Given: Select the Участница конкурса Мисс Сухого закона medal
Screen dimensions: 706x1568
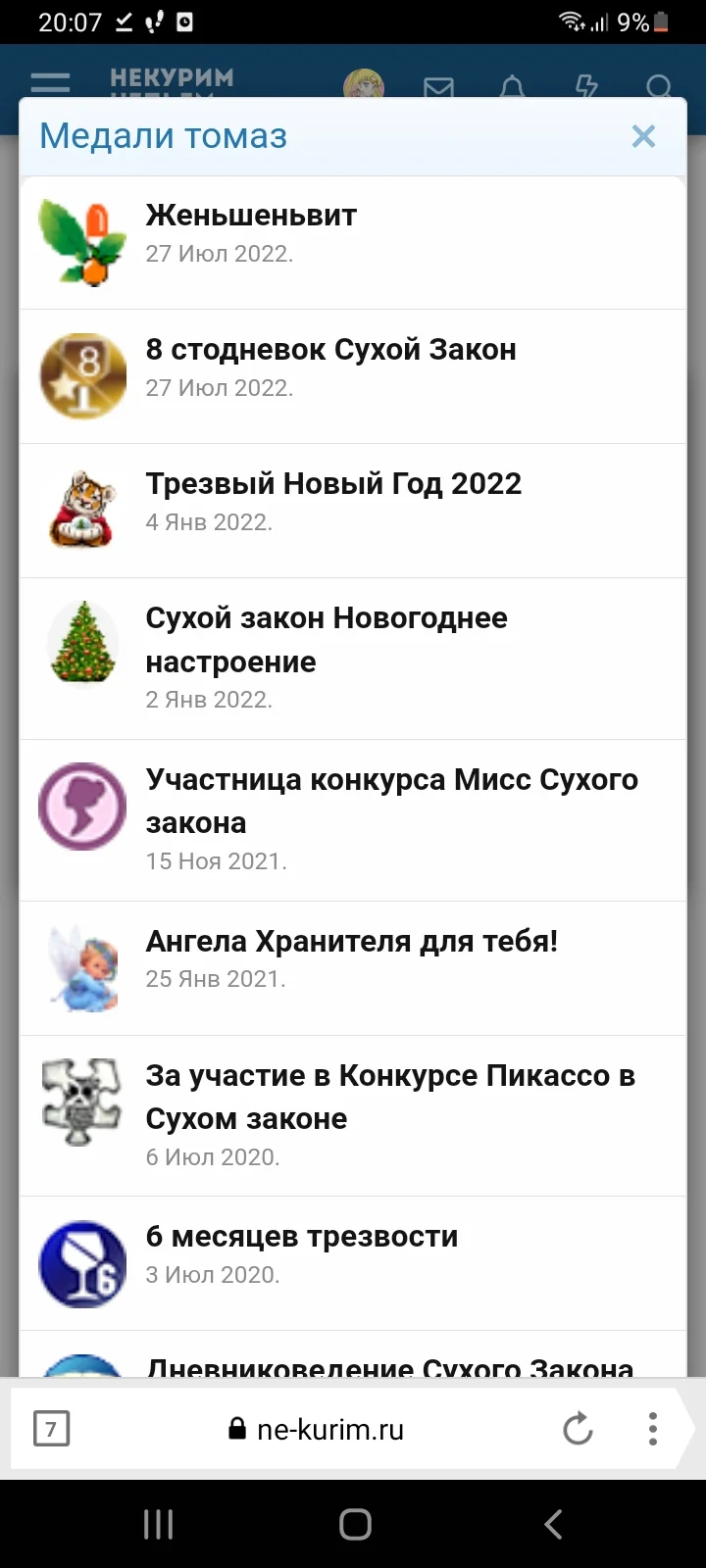Looking at the screenshot, I should pos(391,800).
